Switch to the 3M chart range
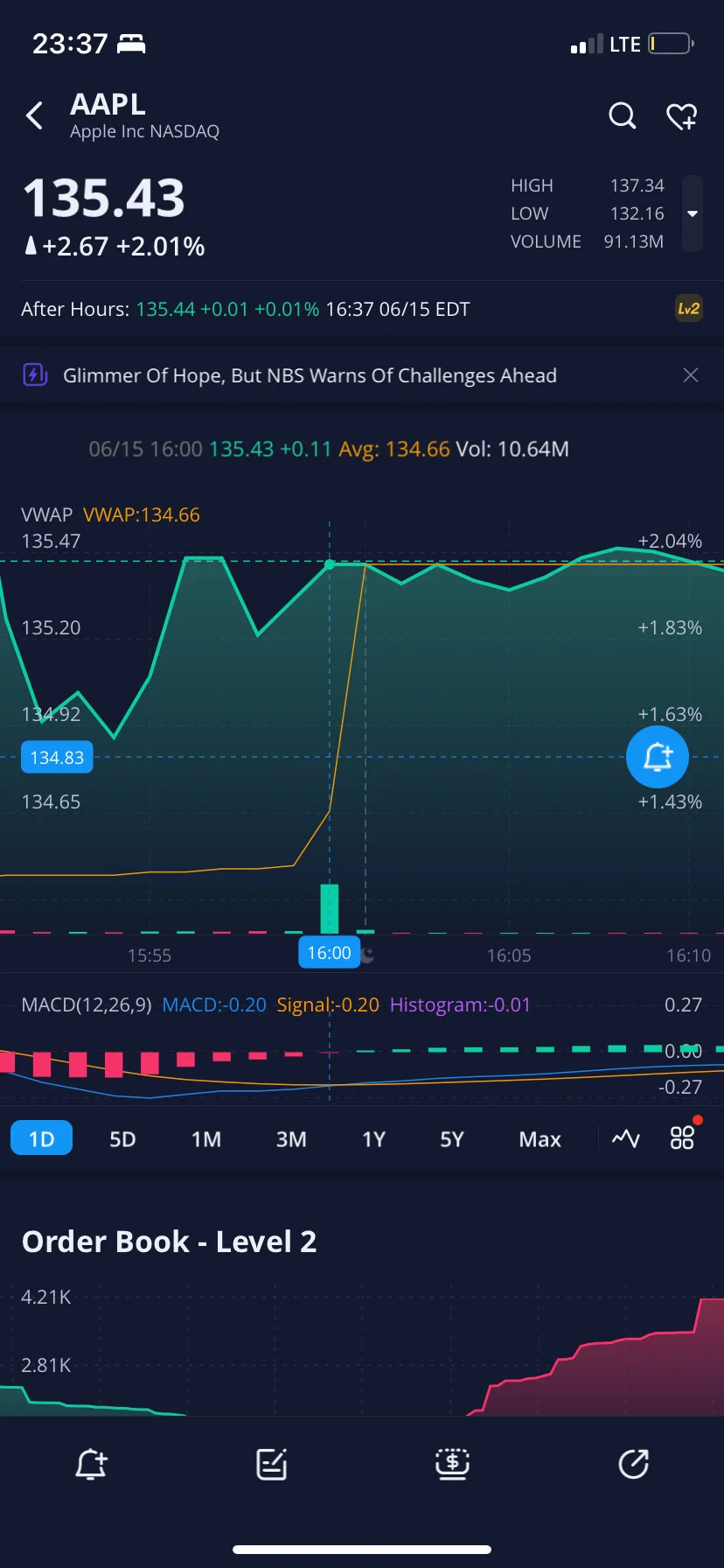Screen dimensions: 724x1568 click(x=291, y=1138)
